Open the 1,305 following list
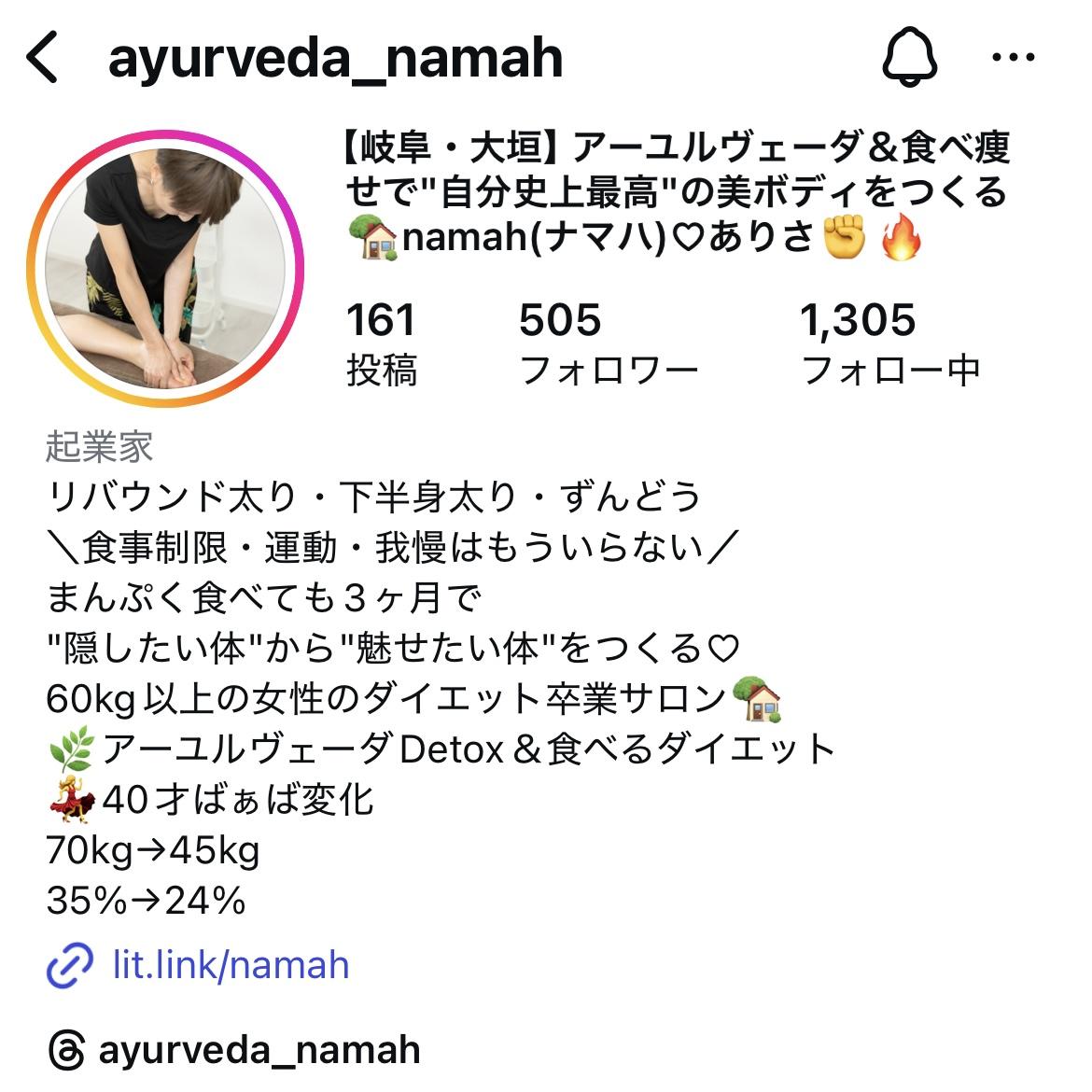Image resolution: width=1092 pixels, height=1092 pixels. pyautogui.click(x=889, y=343)
